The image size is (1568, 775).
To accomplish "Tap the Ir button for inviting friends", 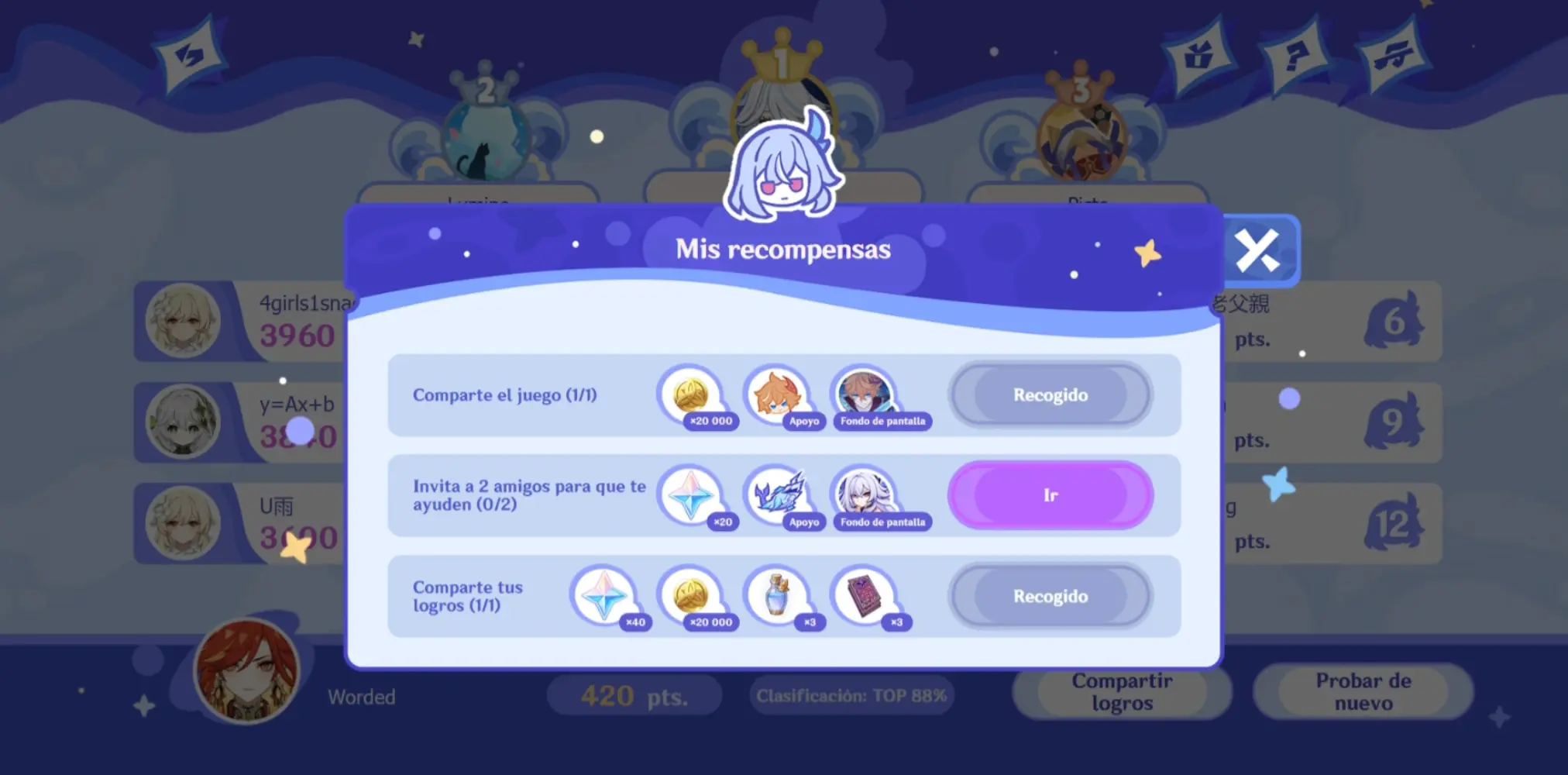I will [1050, 495].
